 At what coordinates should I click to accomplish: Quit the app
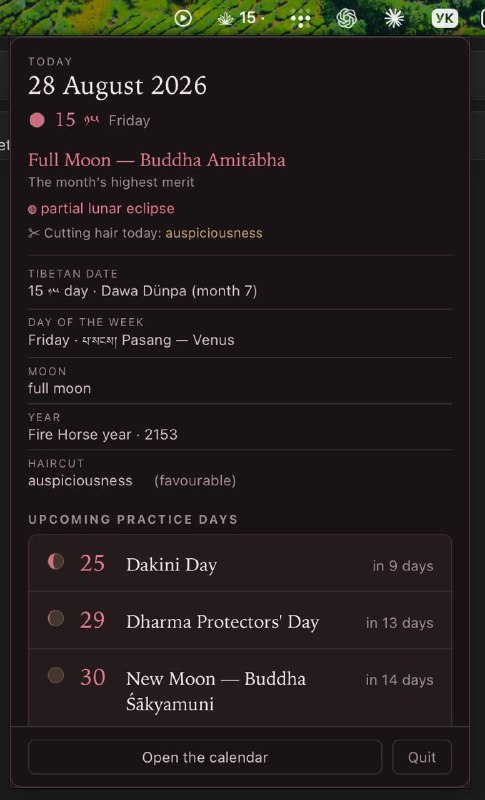[x=422, y=757]
